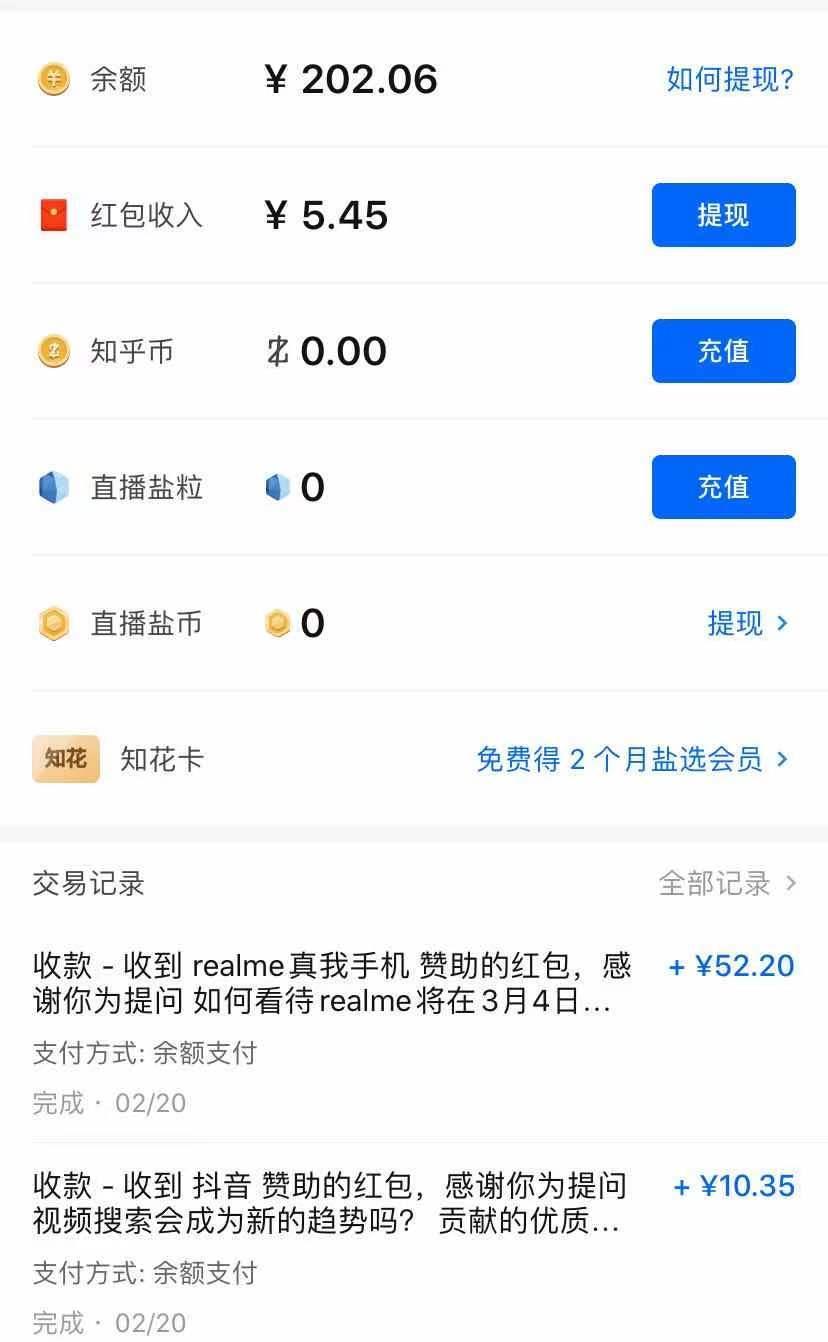Image resolution: width=828 pixels, height=1342 pixels.
Task: Tap 充值 button for 直播盐粒
Action: [x=724, y=487]
